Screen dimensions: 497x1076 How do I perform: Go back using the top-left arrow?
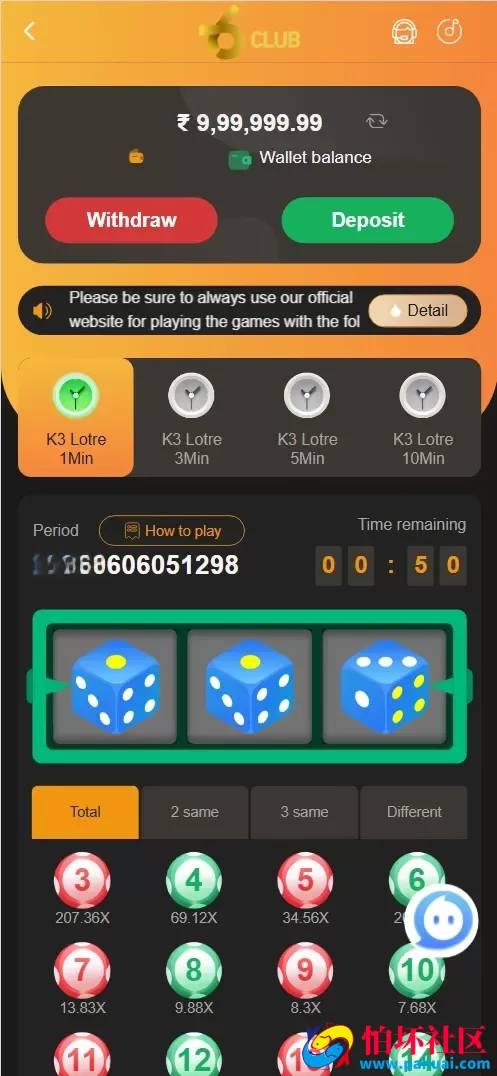point(30,31)
